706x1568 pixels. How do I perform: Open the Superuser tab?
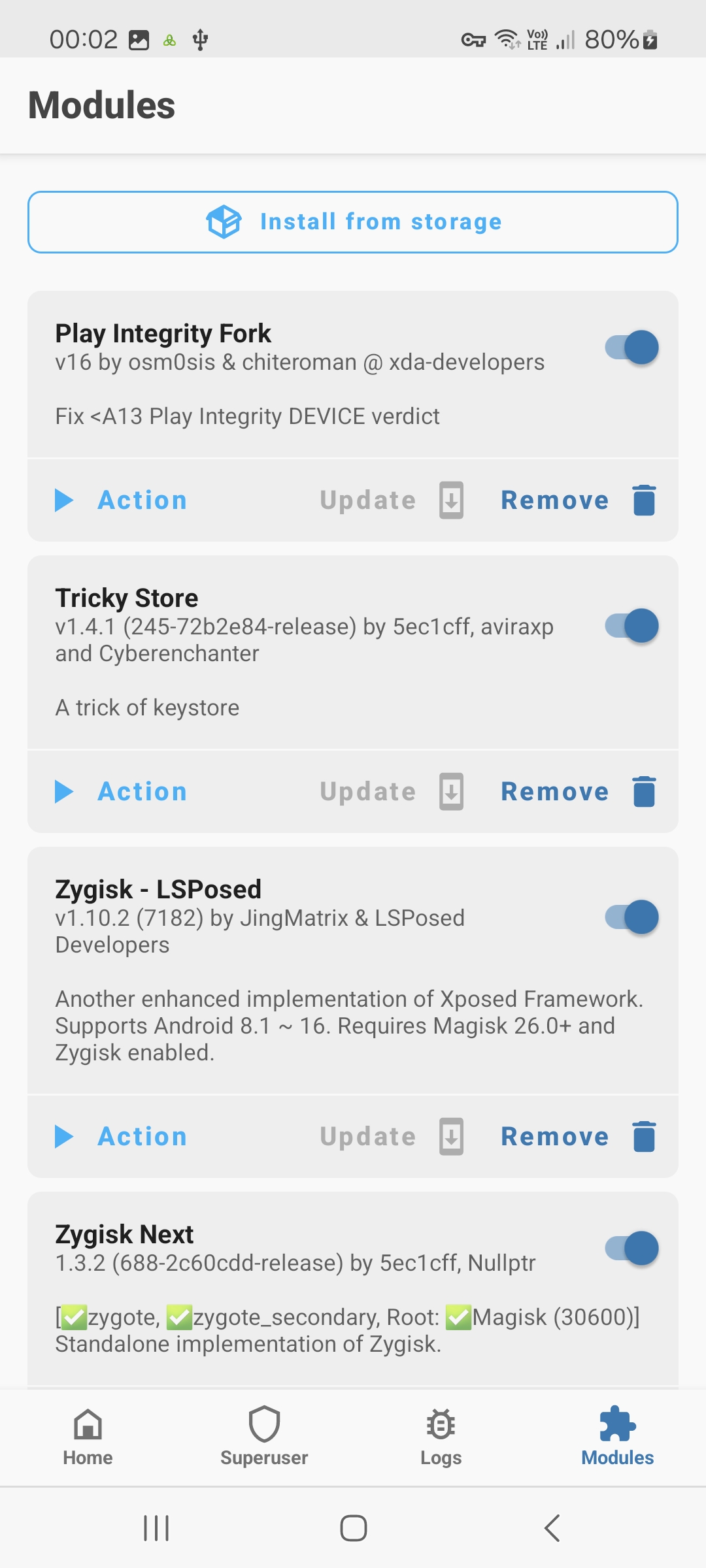tap(264, 1436)
